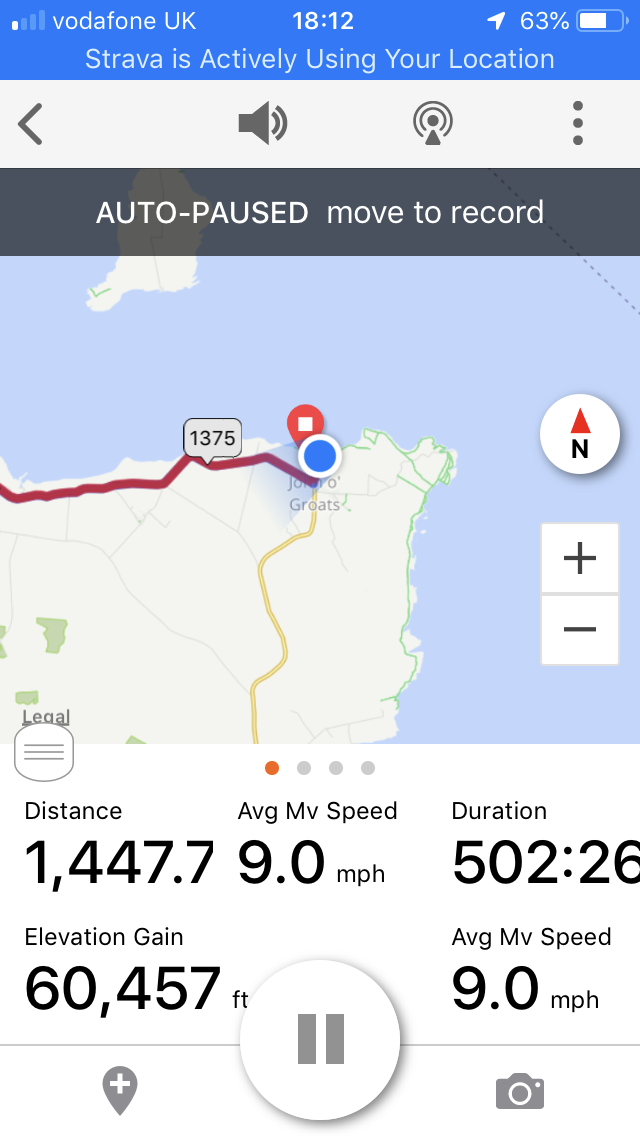The image size is (640, 1136).
Task: Reset map orientation with north compass
Action: [579, 435]
